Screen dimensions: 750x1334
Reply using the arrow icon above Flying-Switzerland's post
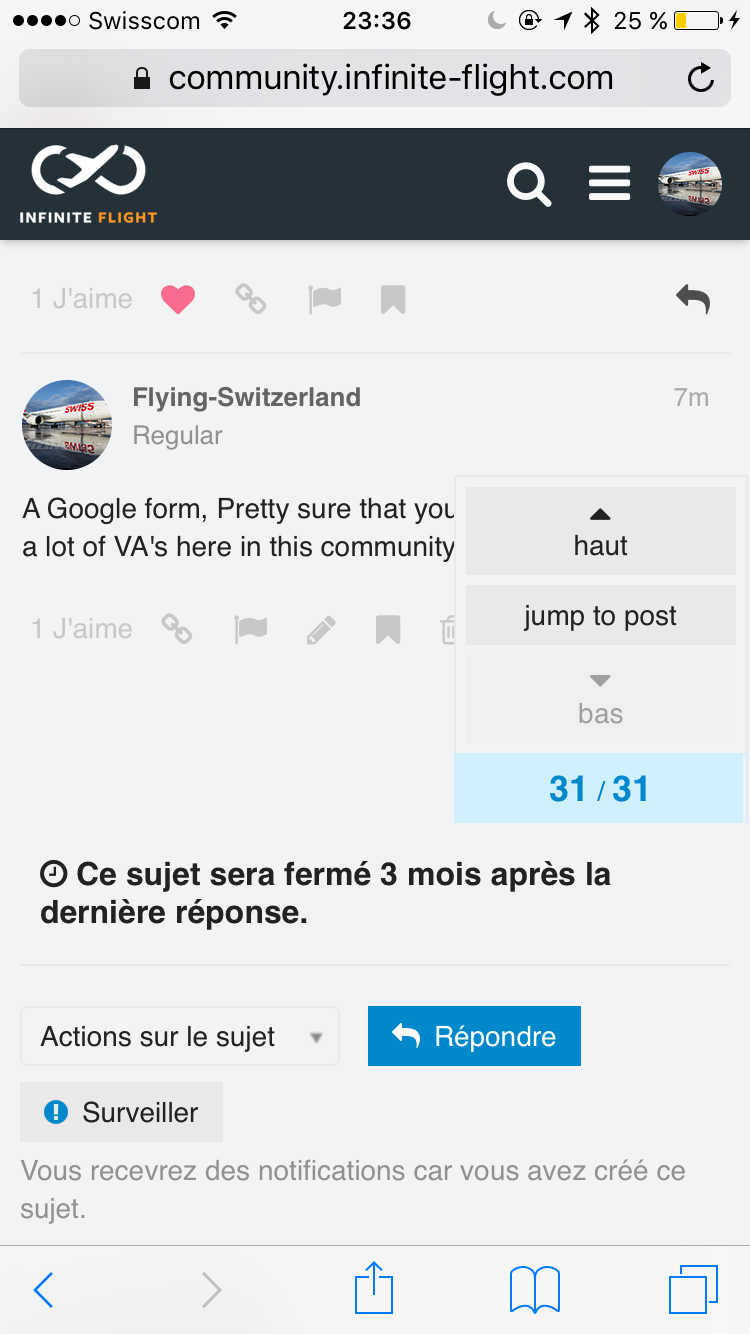click(692, 298)
